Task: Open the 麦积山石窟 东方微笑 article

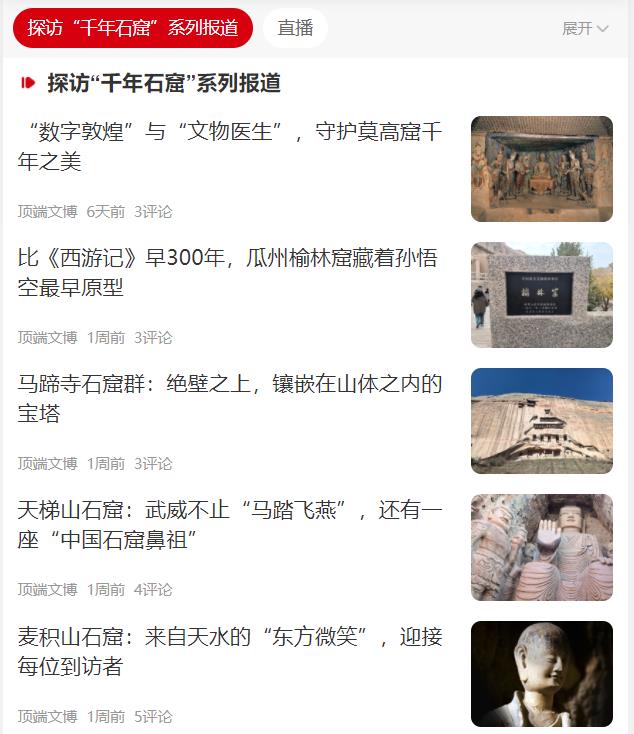Action: pos(230,651)
